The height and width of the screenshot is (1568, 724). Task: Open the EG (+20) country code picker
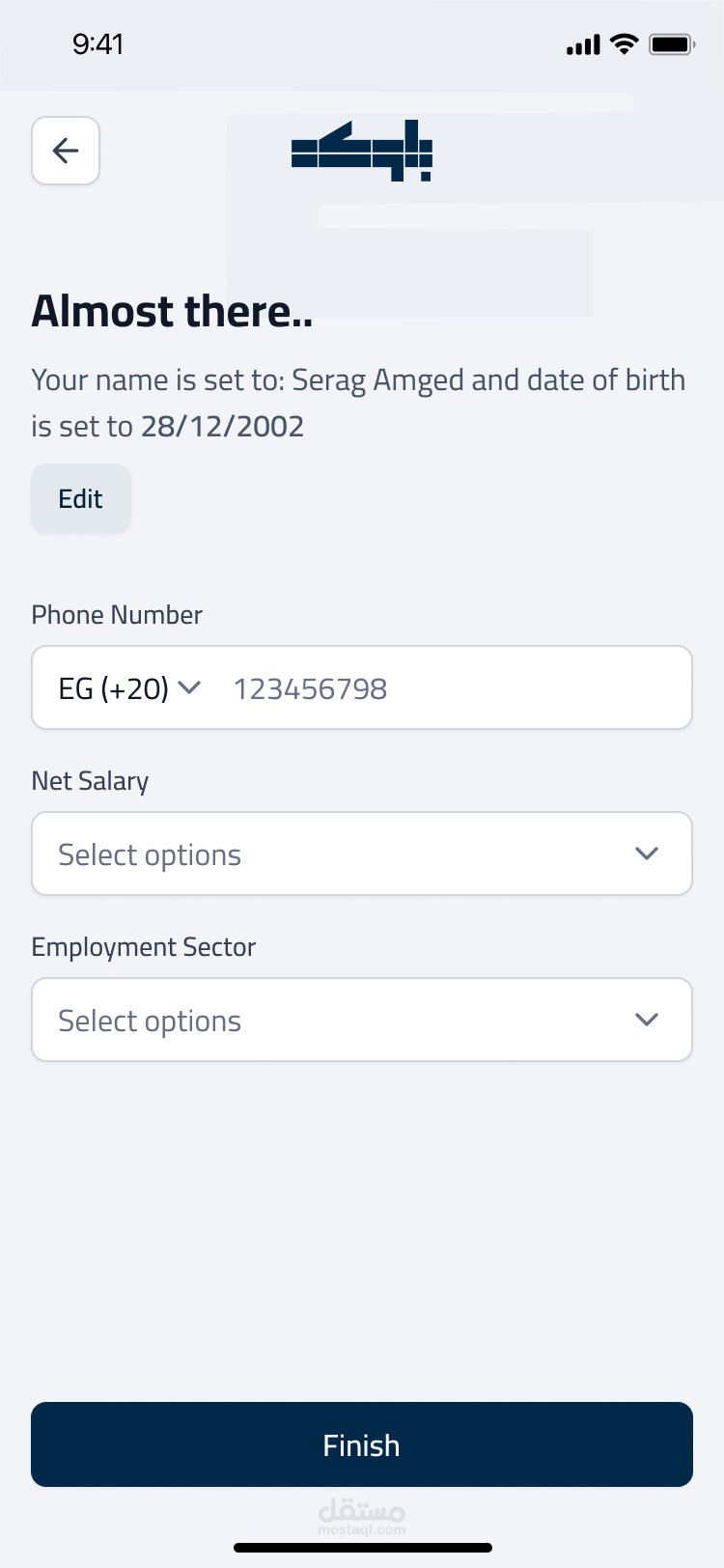(x=129, y=688)
